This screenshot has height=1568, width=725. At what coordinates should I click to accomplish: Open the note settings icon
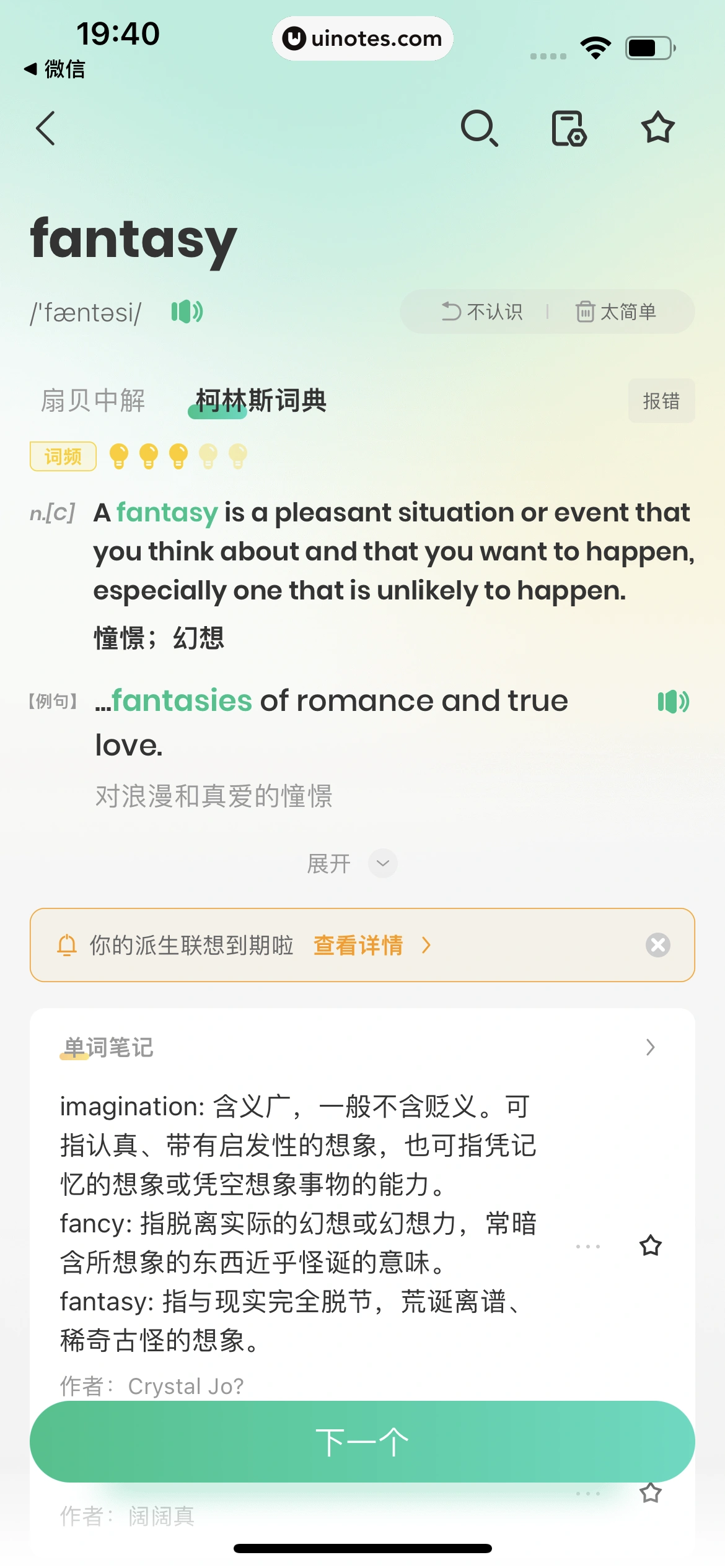click(569, 128)
